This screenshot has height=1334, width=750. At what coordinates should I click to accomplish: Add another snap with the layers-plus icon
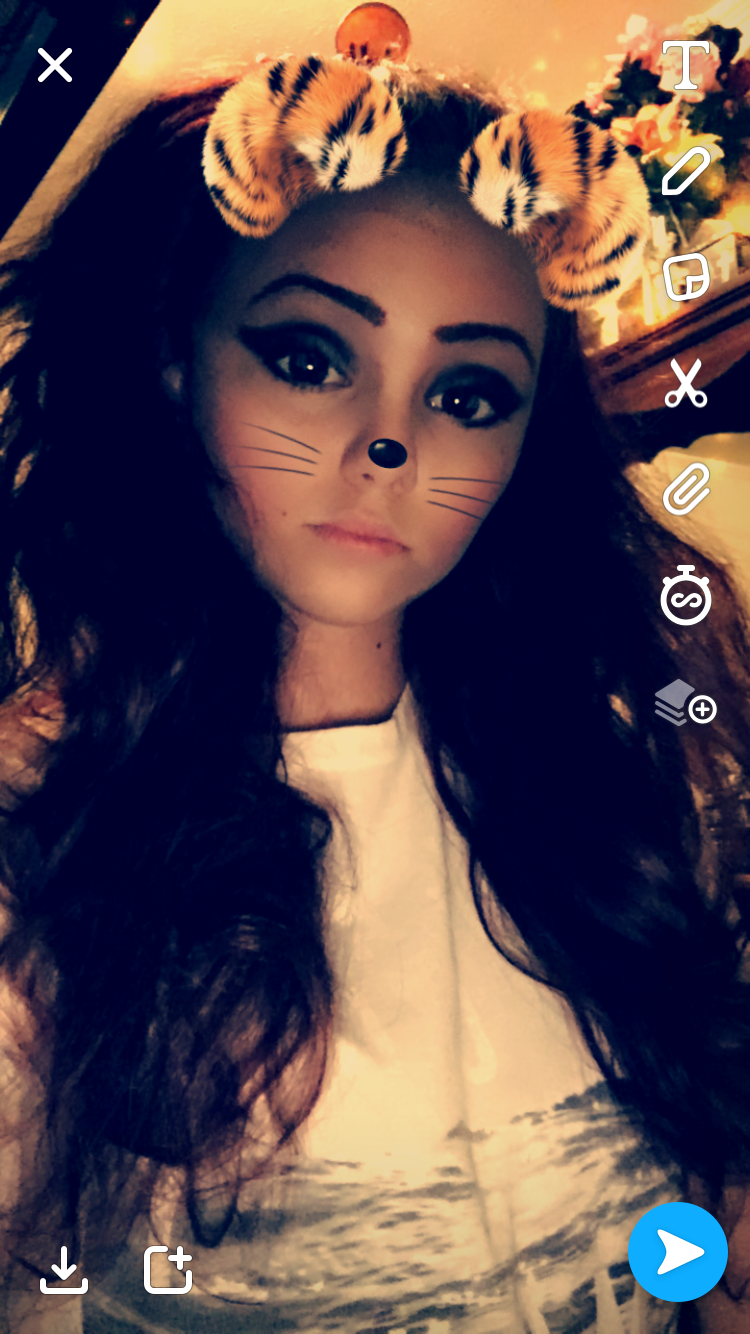[686, 703]
